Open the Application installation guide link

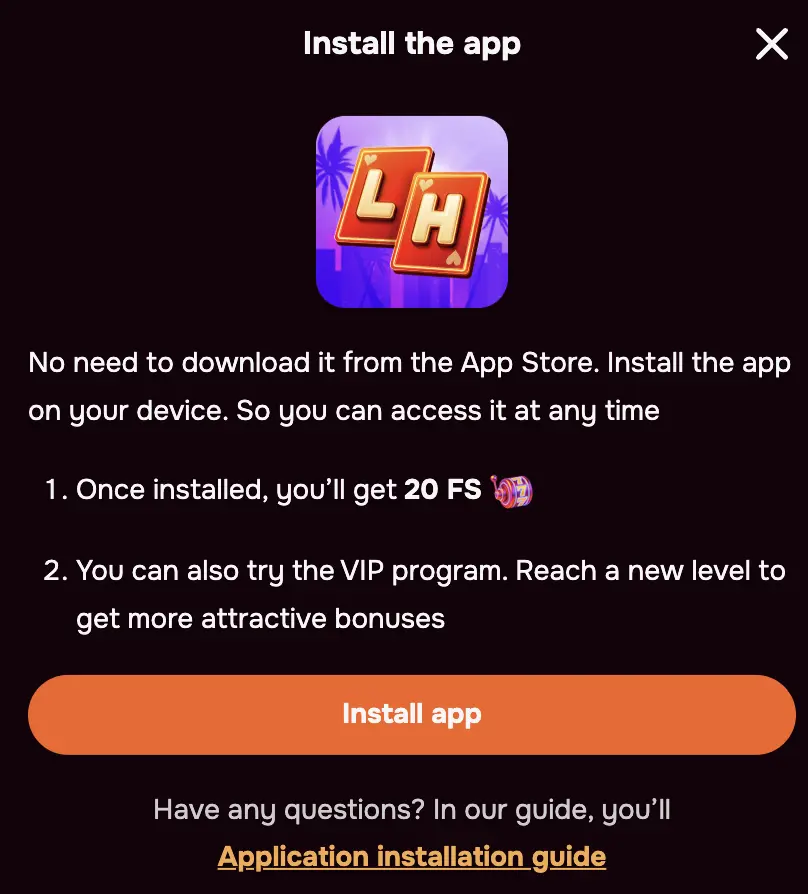point(411,857)
